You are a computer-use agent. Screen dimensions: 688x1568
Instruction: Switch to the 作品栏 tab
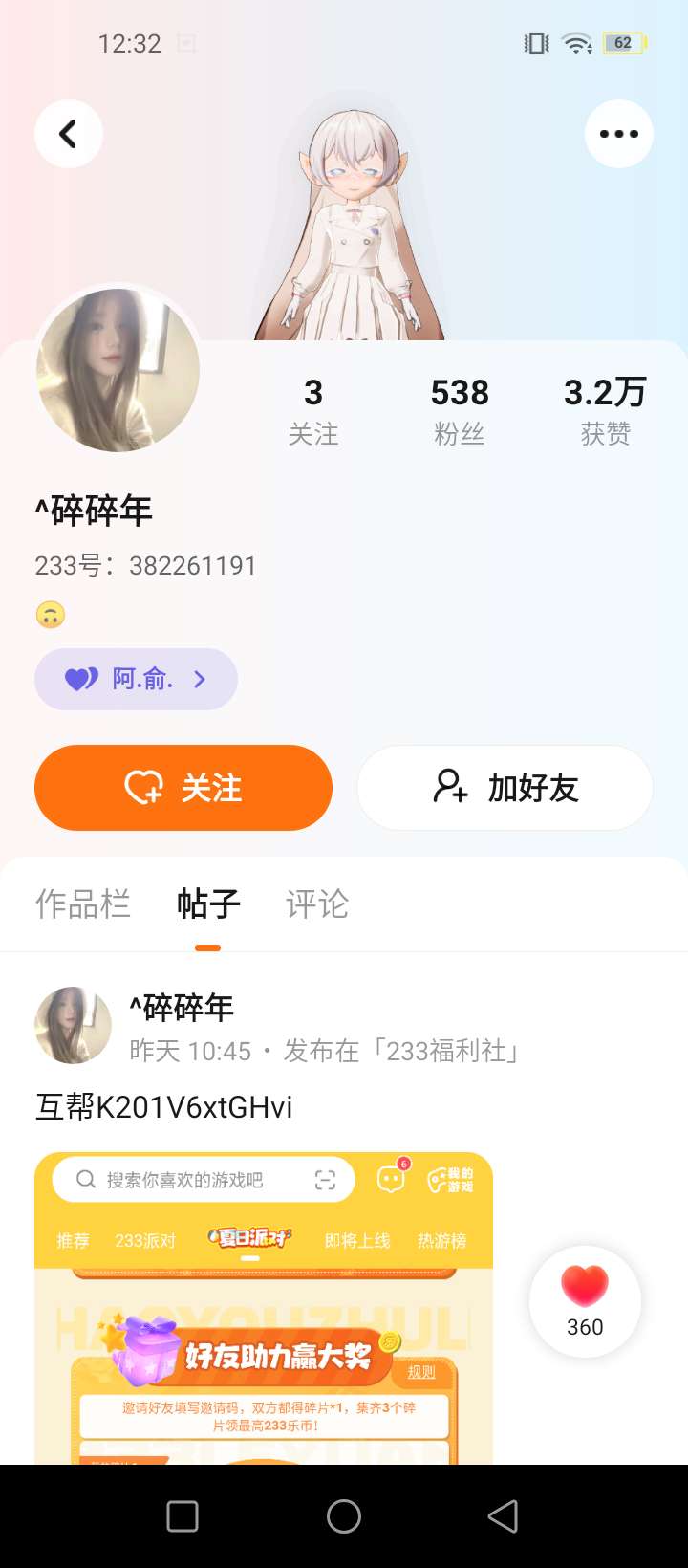click(x=83, y=904)
